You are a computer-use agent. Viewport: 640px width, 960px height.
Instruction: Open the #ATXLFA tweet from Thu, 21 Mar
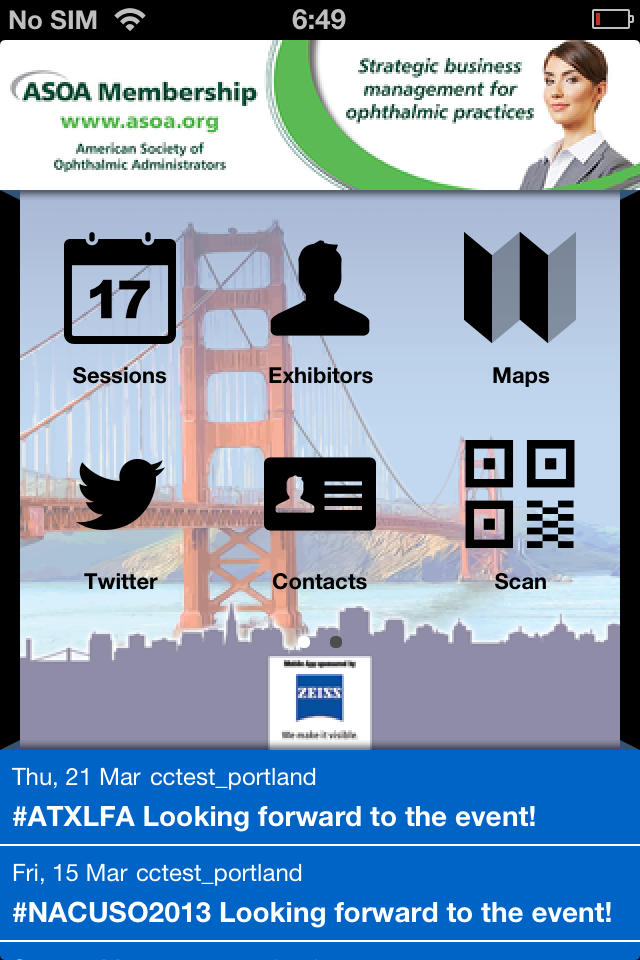click(x=320, y=798)
